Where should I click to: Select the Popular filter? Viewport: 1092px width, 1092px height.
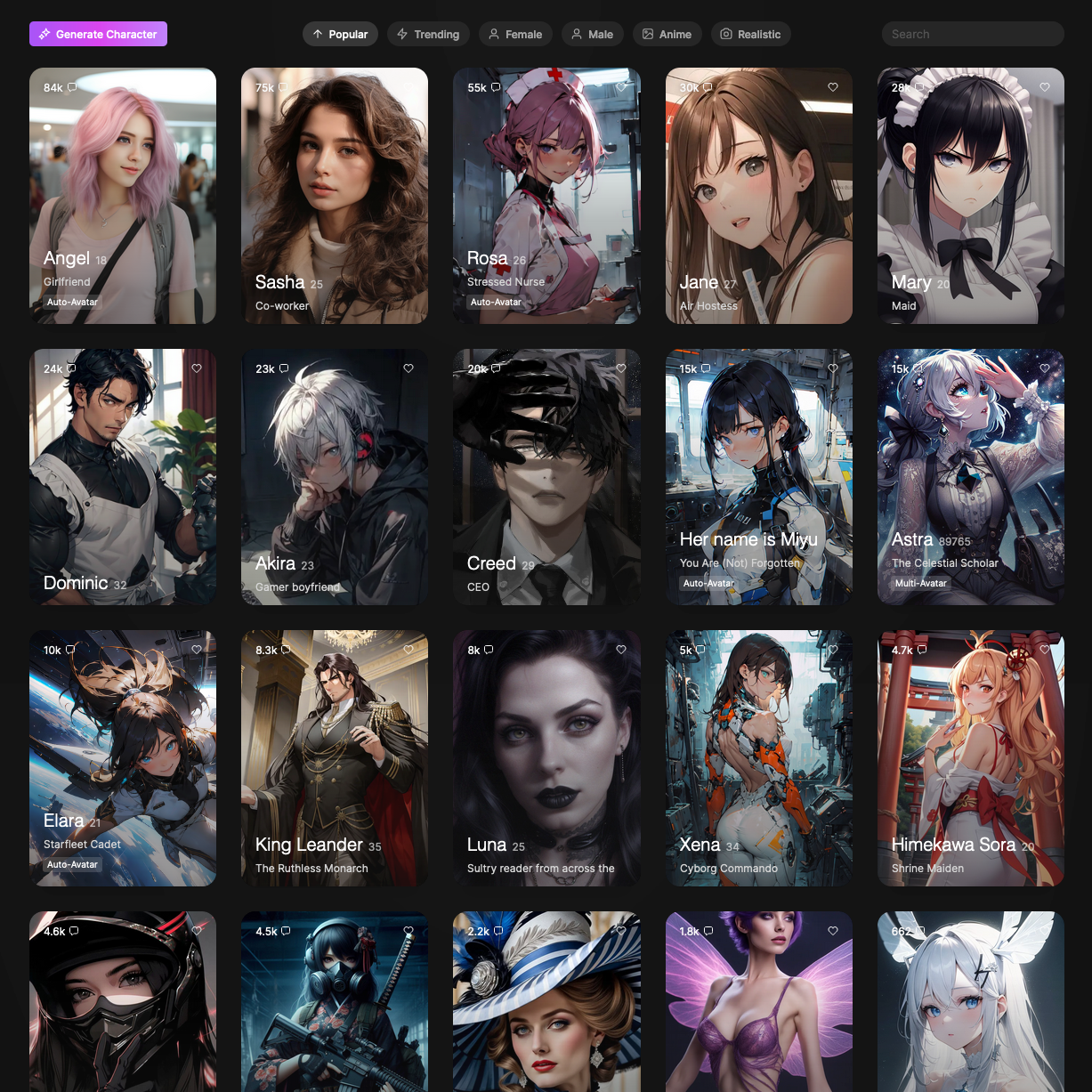(x=340, y=34)
